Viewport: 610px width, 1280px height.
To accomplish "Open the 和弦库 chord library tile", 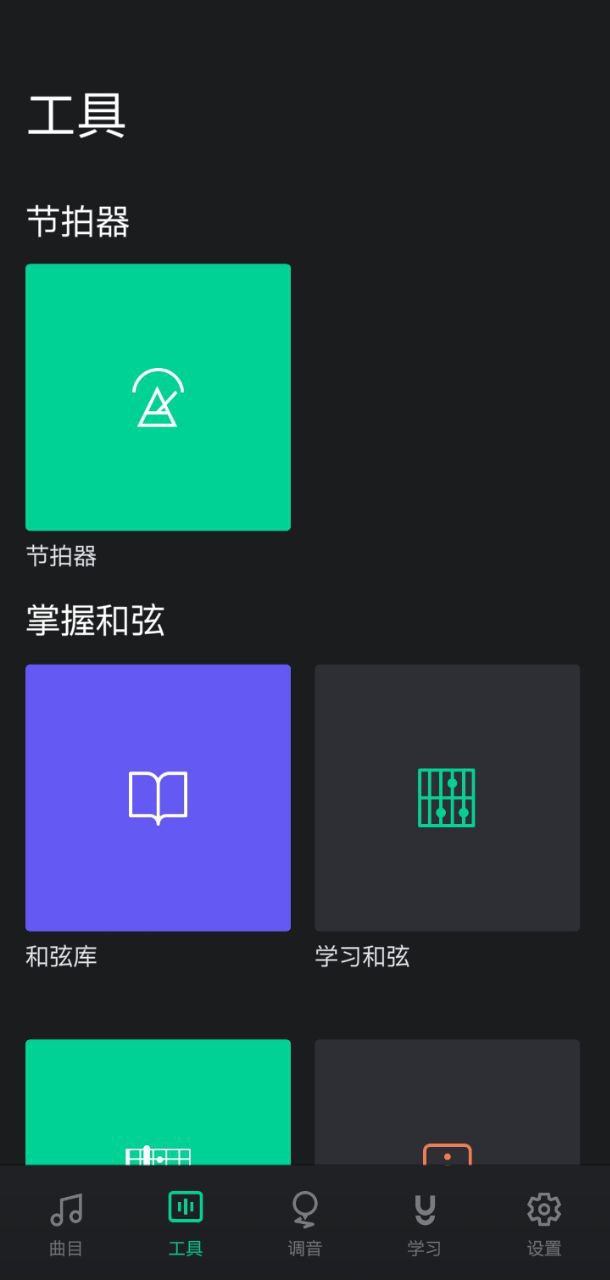I will [158, 798].
